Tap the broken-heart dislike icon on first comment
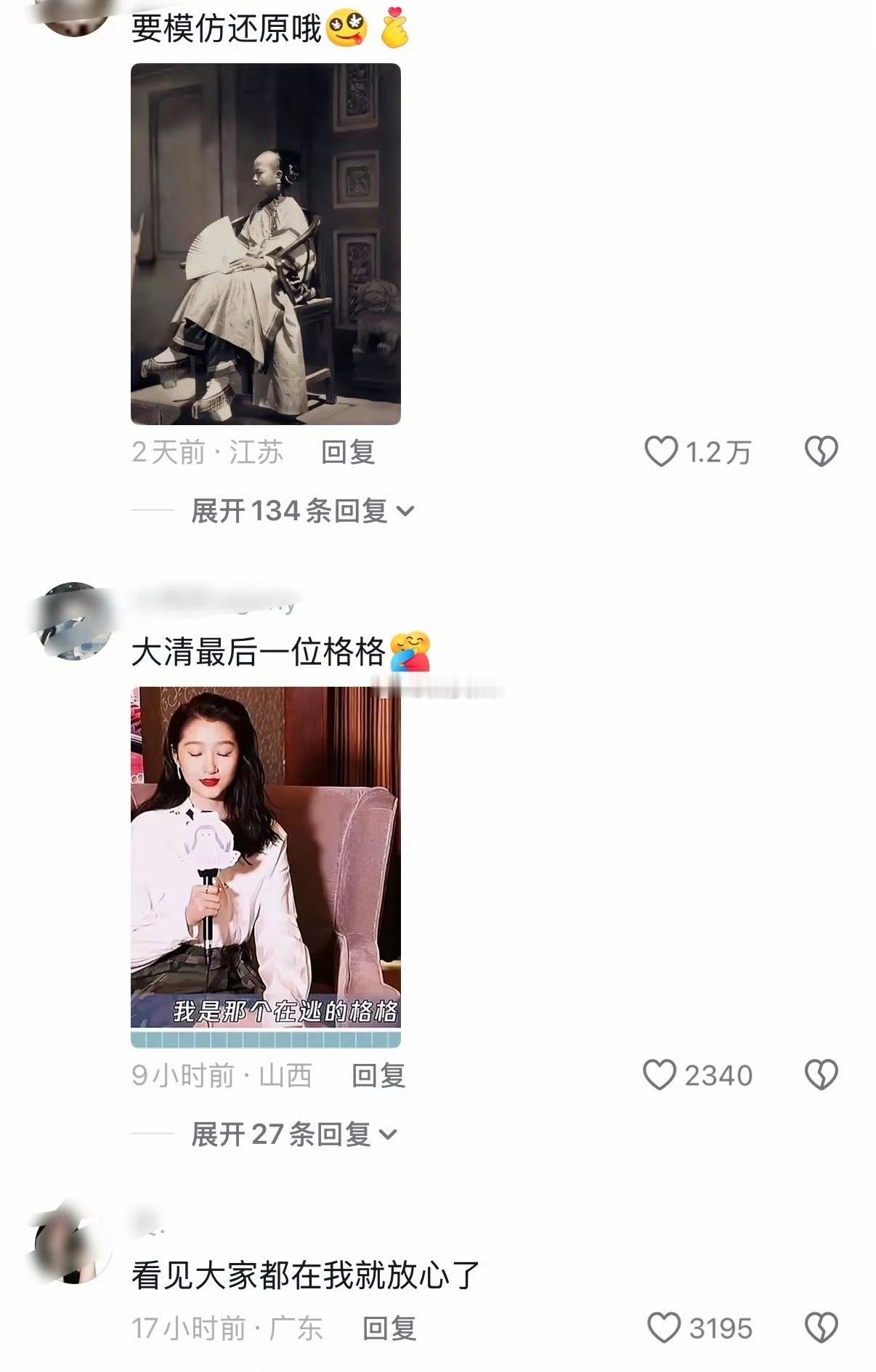Screen dimensions: 876x1372 821,451
